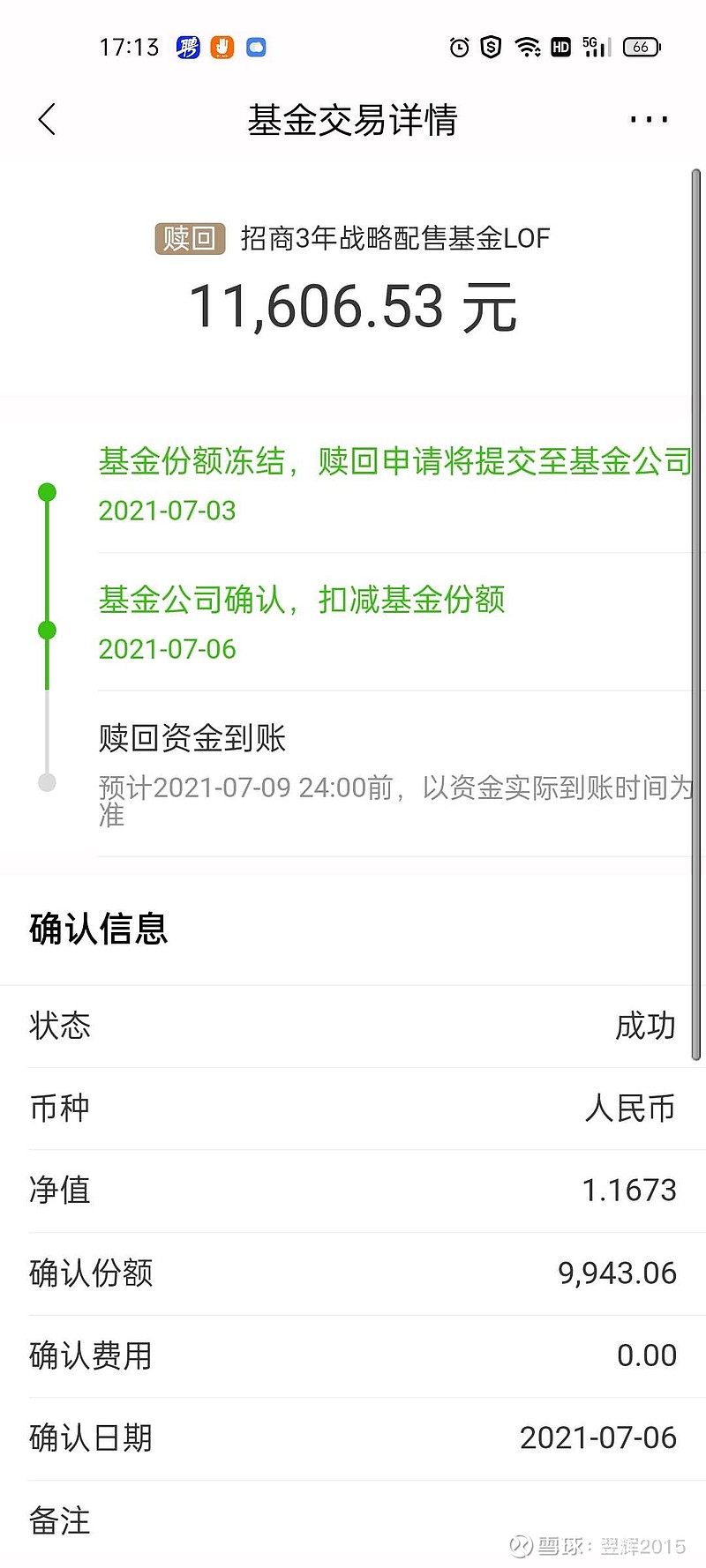This screenshot has height=1568, width=706.
Task: Tap the WiFi icon in the status bar
Action: point(527,46)
